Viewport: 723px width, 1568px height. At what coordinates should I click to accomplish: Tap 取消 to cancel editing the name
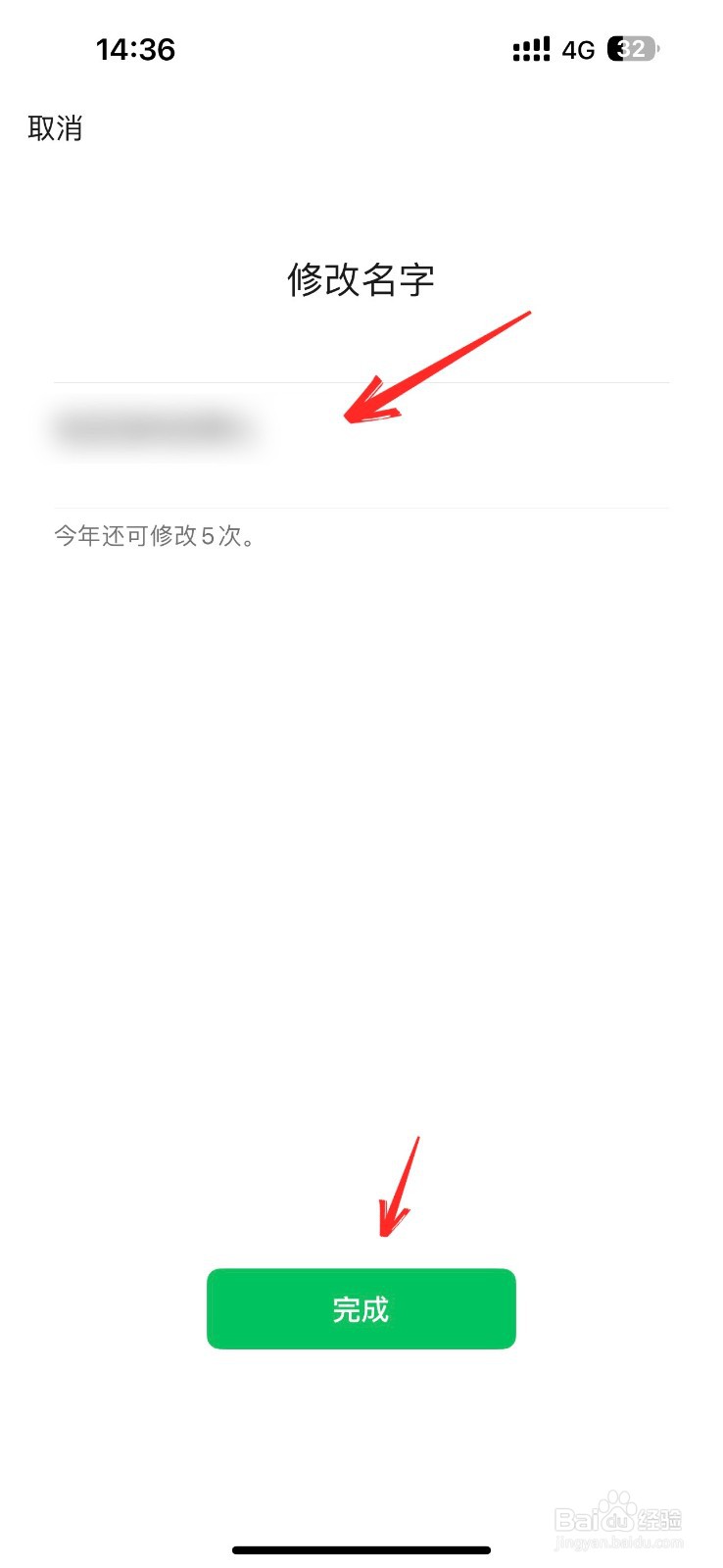click(55, 127)
